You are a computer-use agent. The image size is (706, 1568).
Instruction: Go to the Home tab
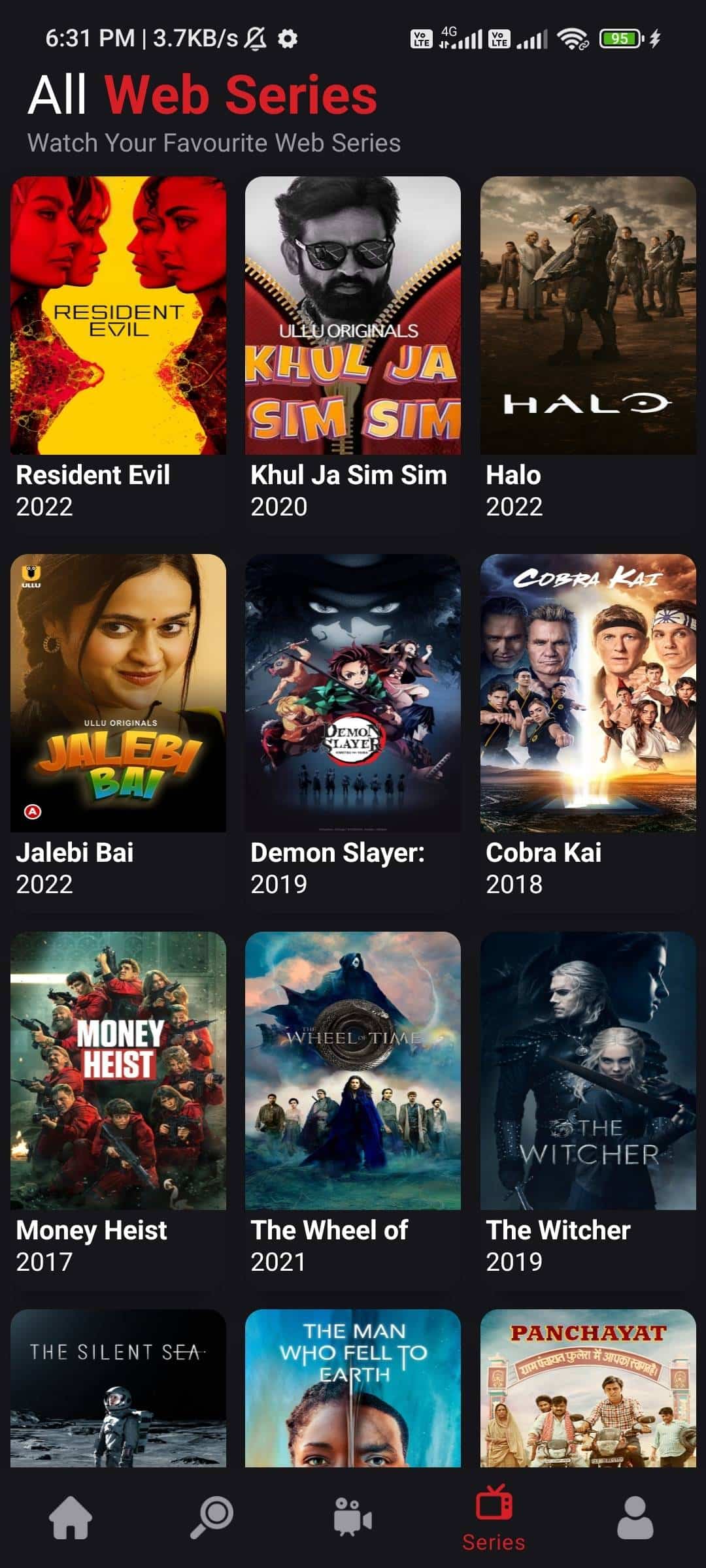click(x=71, y=1518)
